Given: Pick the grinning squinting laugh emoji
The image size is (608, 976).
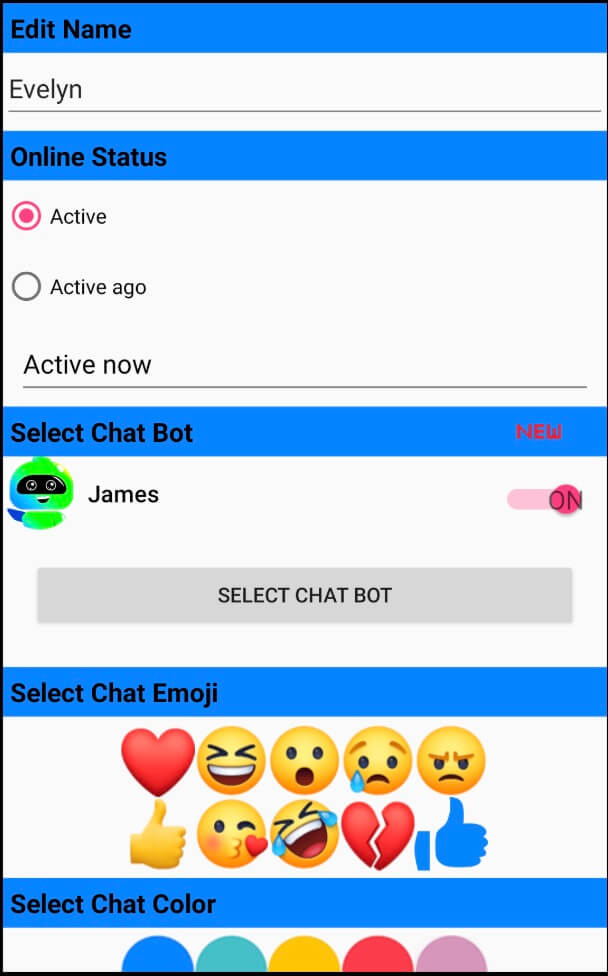Looking at the screenshot, I should pyautogui.click(x=232, y=761).
